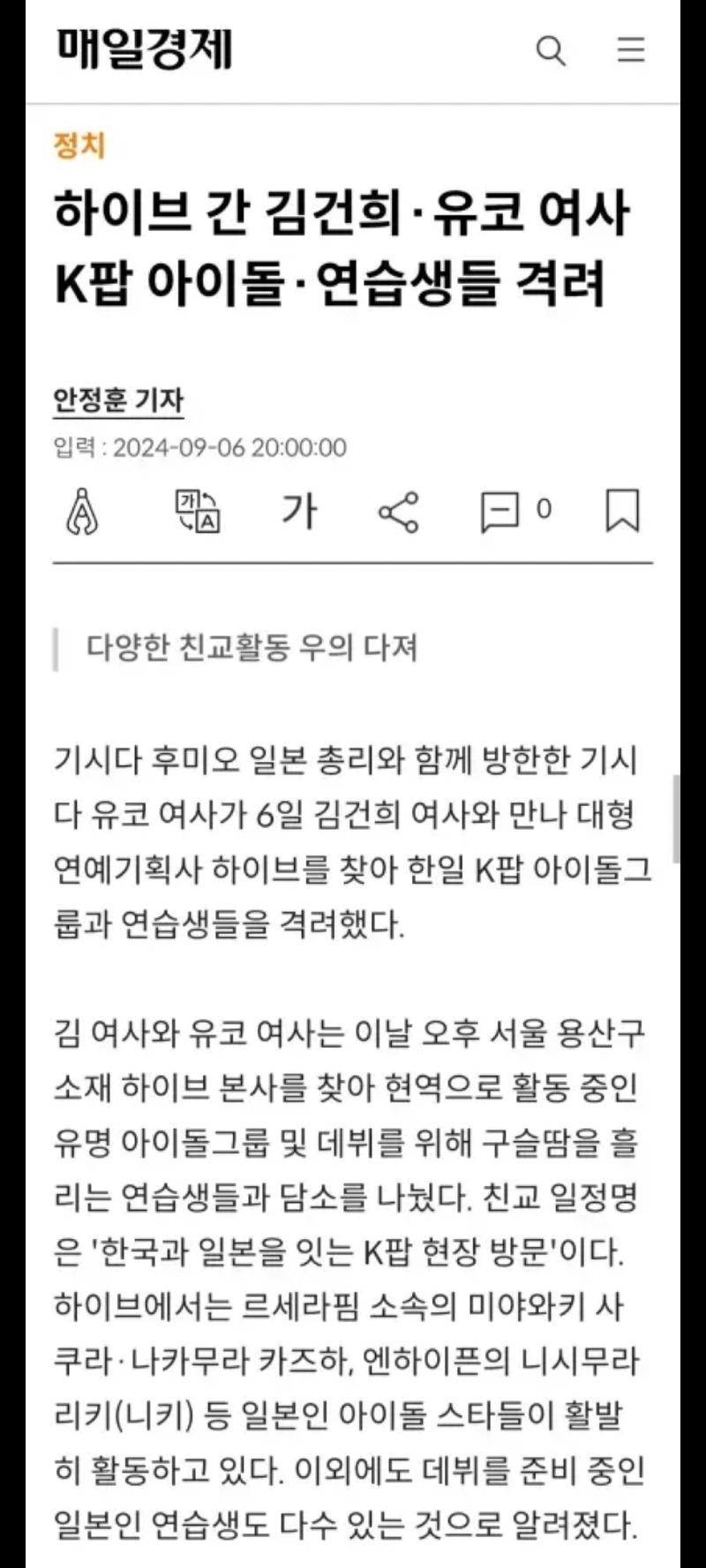View reporter 안정훈 기자 profile

pyautogui.click(x=118, y=401)
